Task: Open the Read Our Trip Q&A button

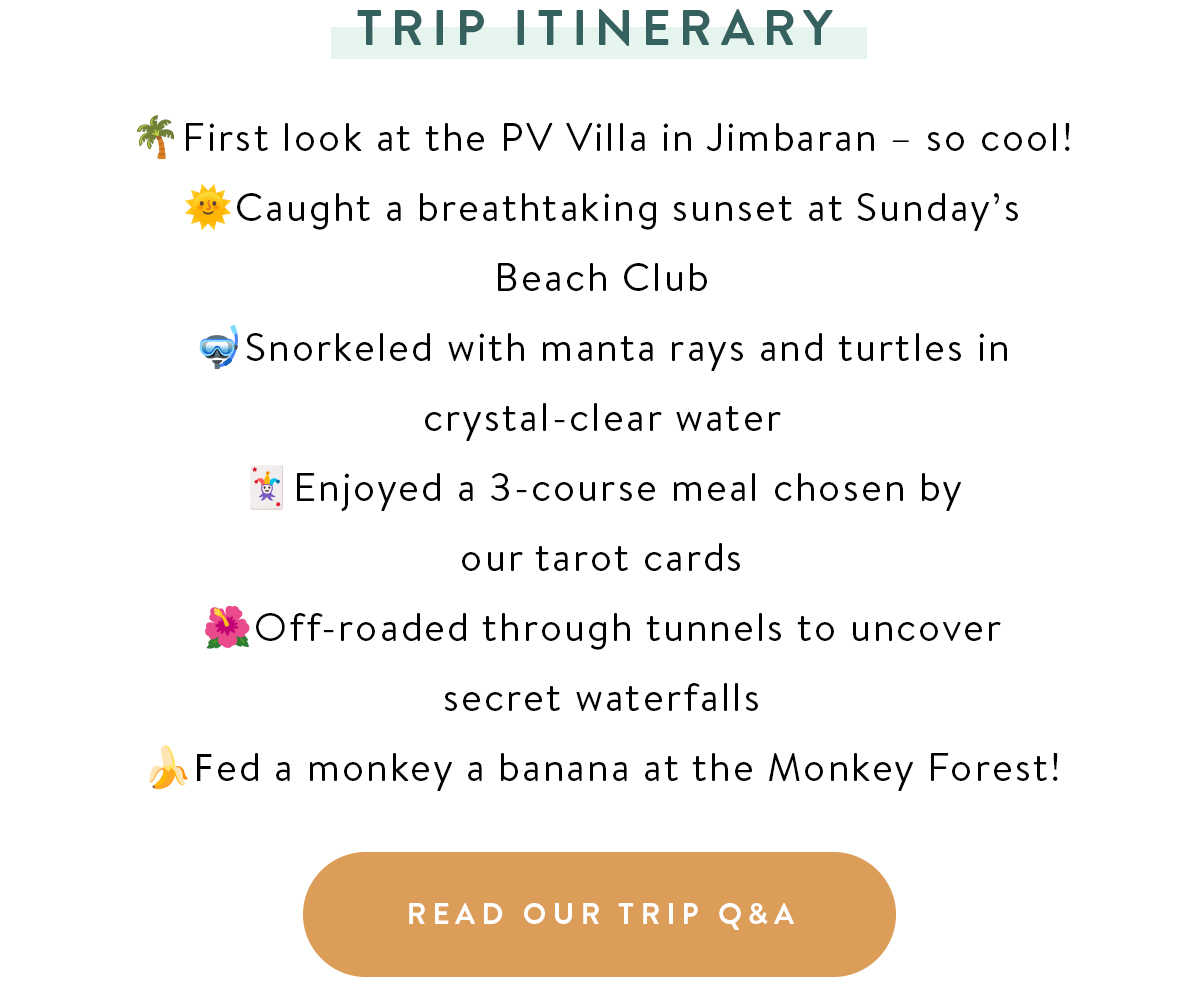Action: point(600,914)
